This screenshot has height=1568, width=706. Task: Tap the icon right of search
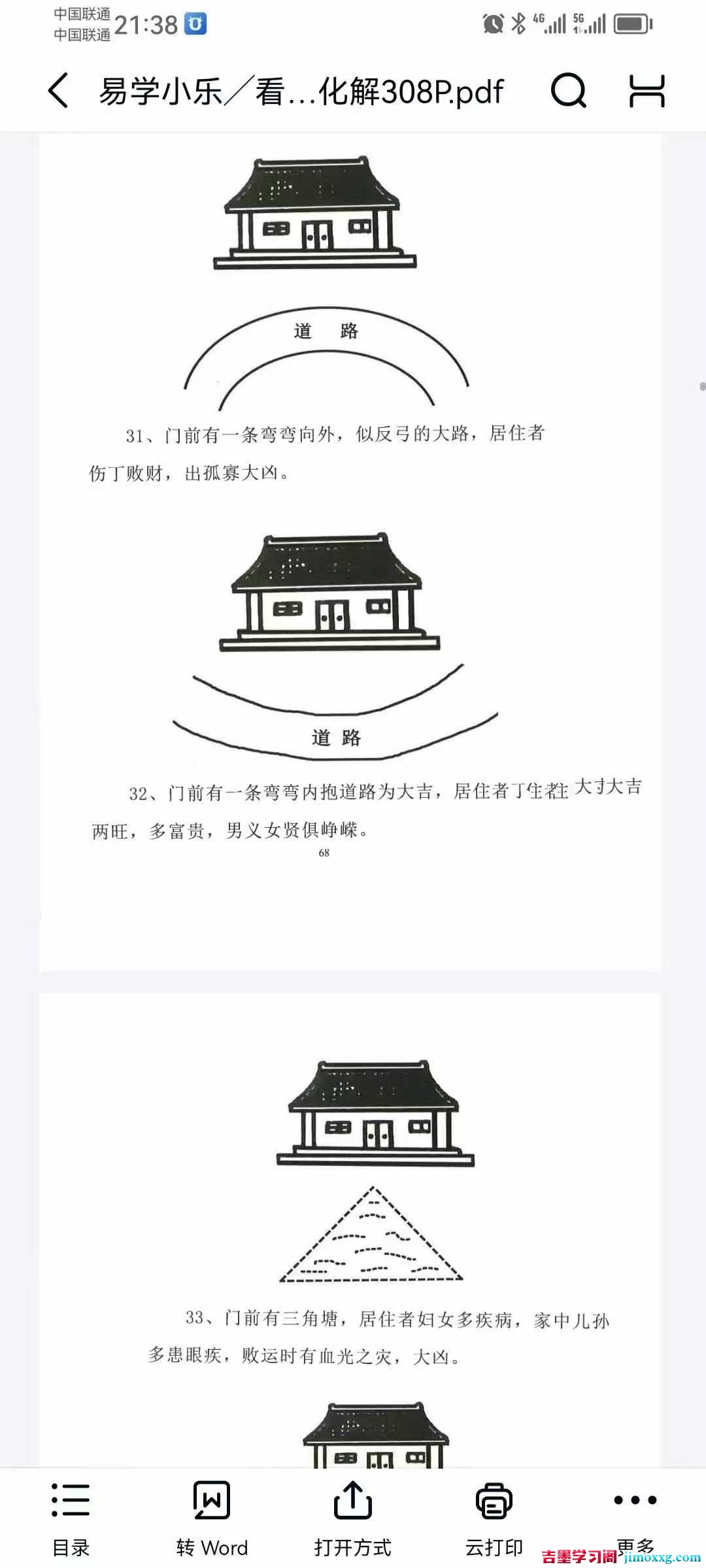tap(647, 90)
